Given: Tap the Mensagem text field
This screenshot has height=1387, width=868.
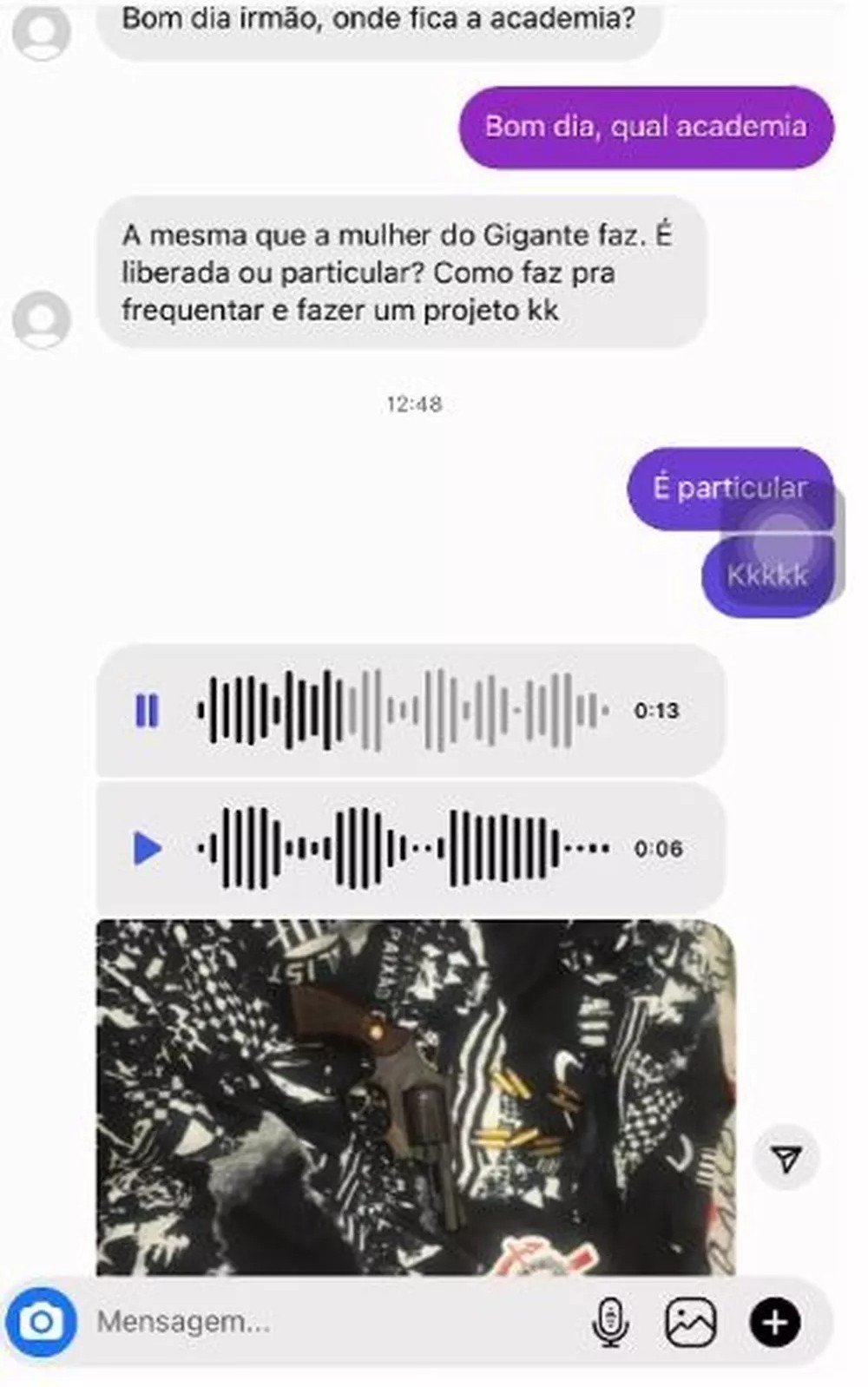Looking at the screenshot, I should tap(330, 1322).
